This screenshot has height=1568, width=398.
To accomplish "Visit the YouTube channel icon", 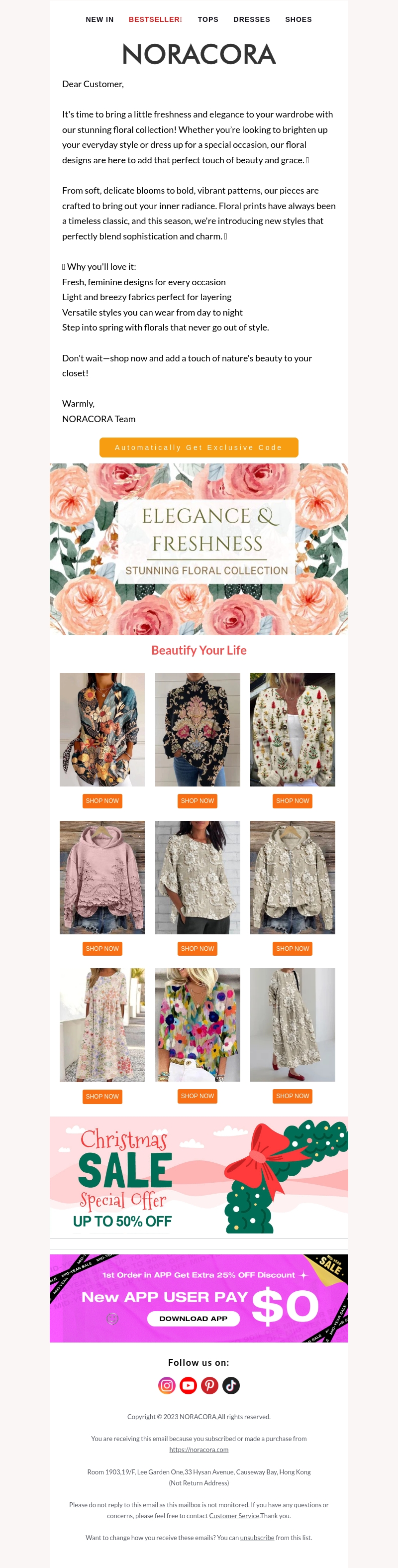I will pos(188,1386).
